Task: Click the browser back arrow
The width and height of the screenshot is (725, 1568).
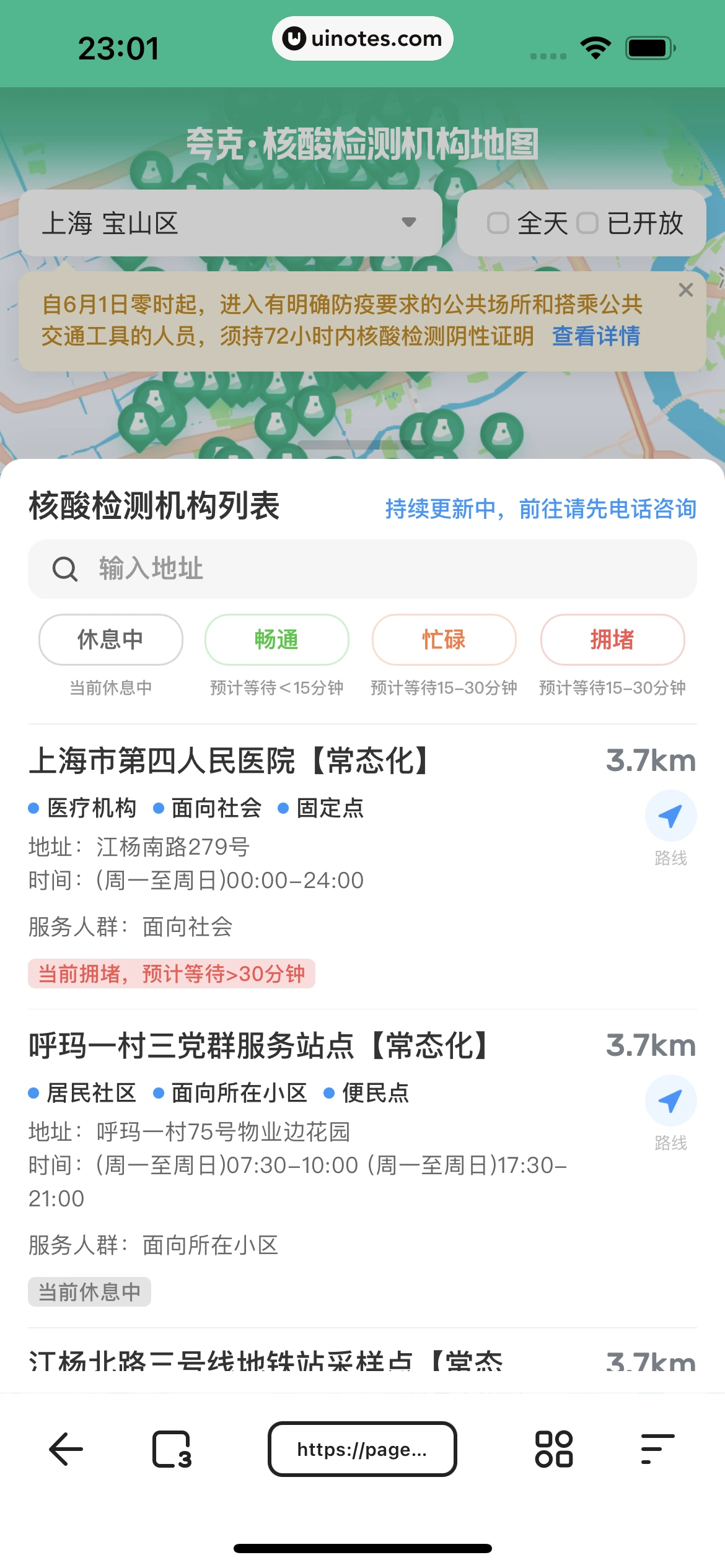Action: (64, 1449)
